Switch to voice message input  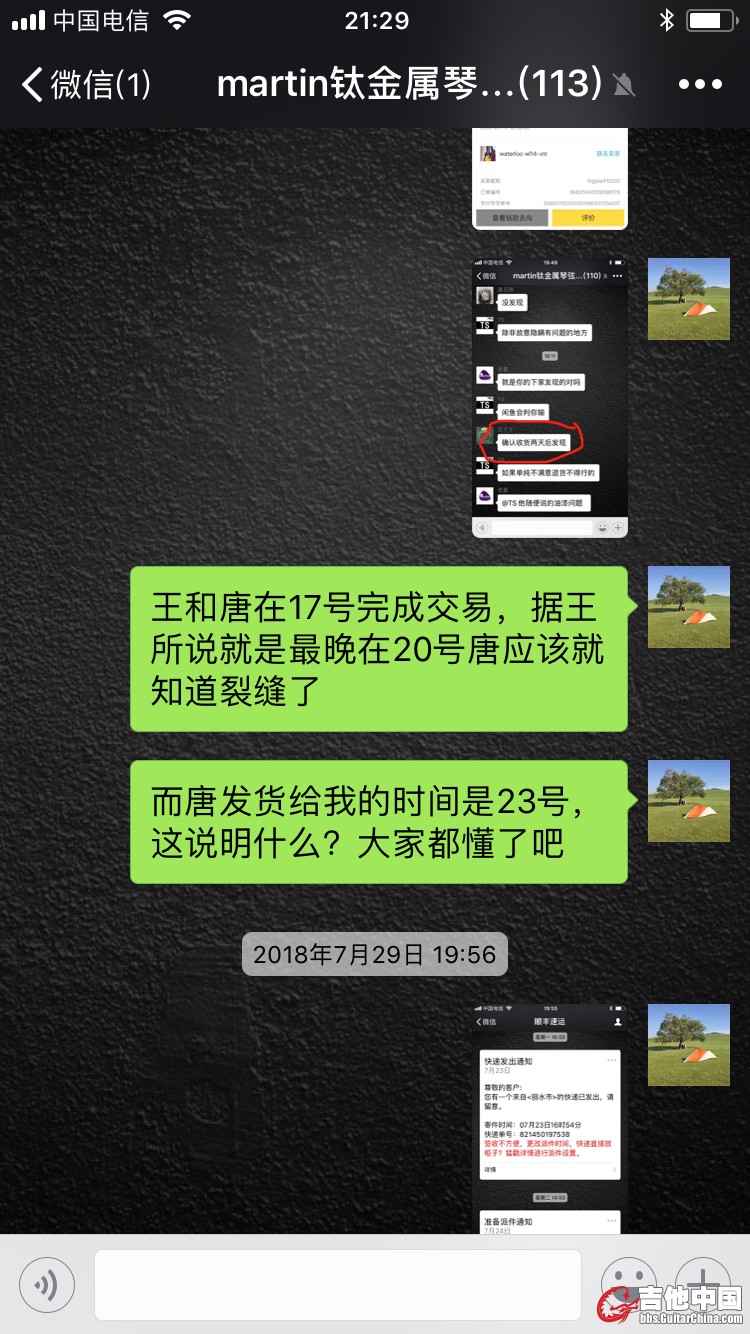(47, 1284)
